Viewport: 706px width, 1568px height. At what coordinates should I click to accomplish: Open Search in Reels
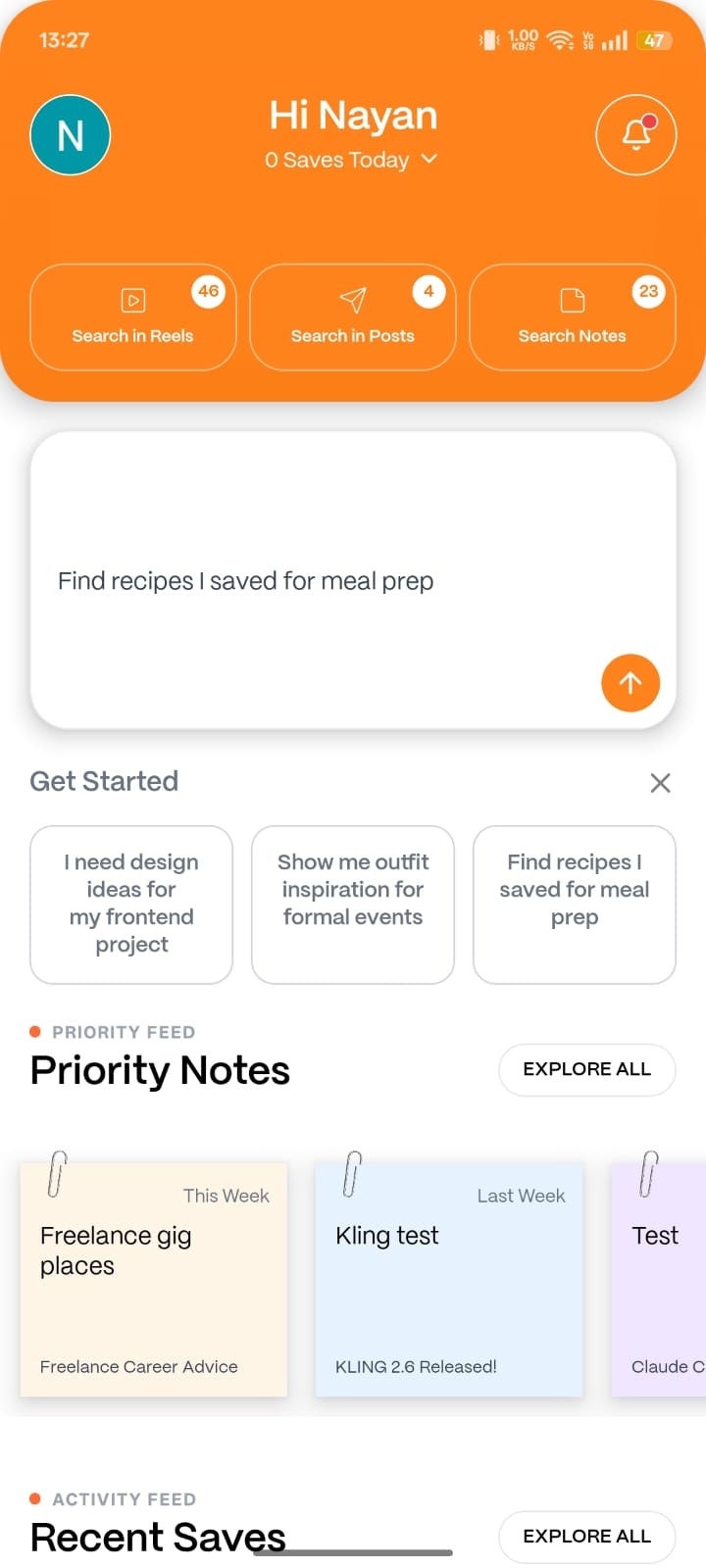click(x=133, y=318)
